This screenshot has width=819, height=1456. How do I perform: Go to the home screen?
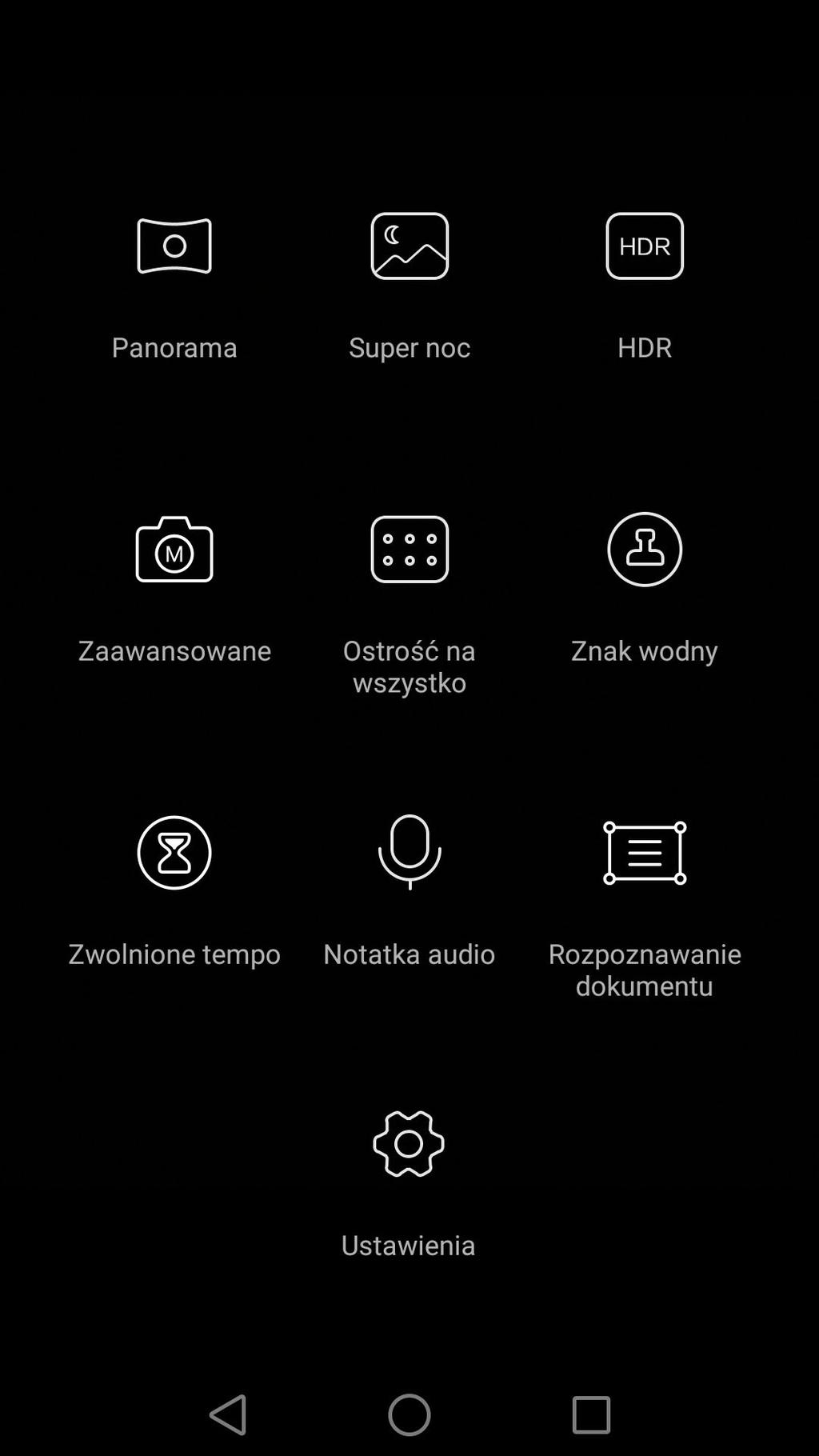[x=409, y=1414]
